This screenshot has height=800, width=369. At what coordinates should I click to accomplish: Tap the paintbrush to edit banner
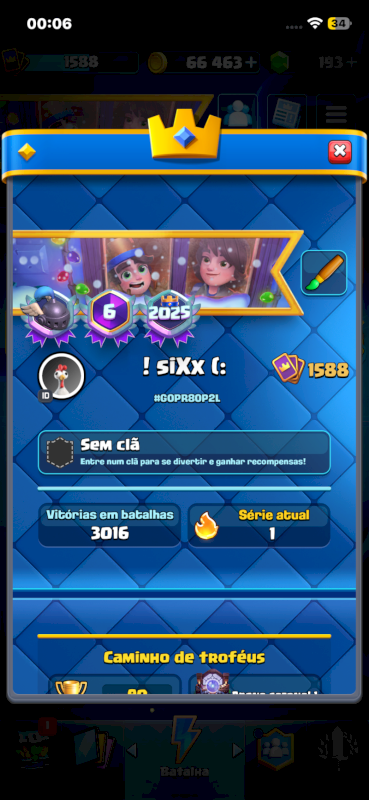324,272
